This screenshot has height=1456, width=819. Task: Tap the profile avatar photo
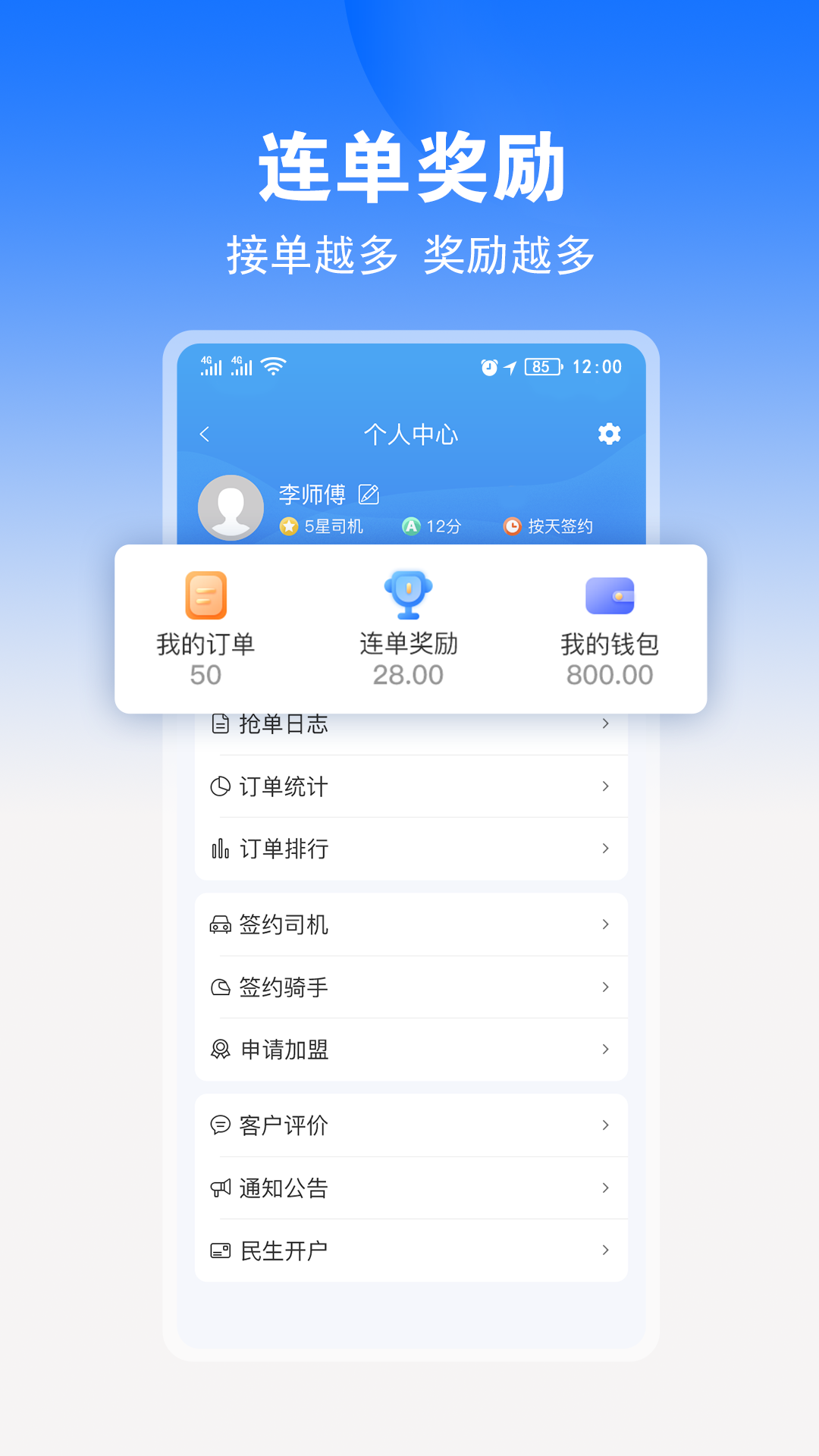pyautogui.click(x=230, y=507)
